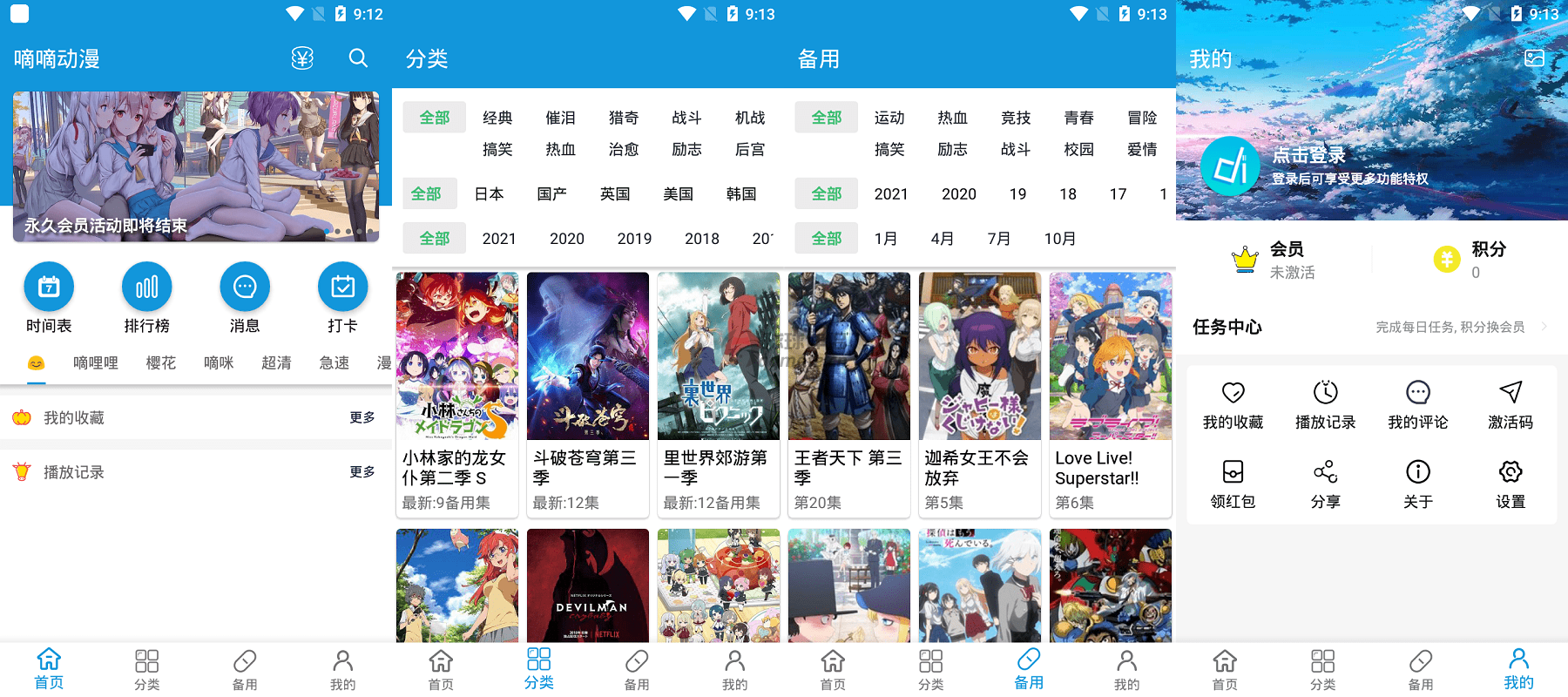Open 设置 settings
Screen dimensions: 1568x697
[x=1510, y=484]
